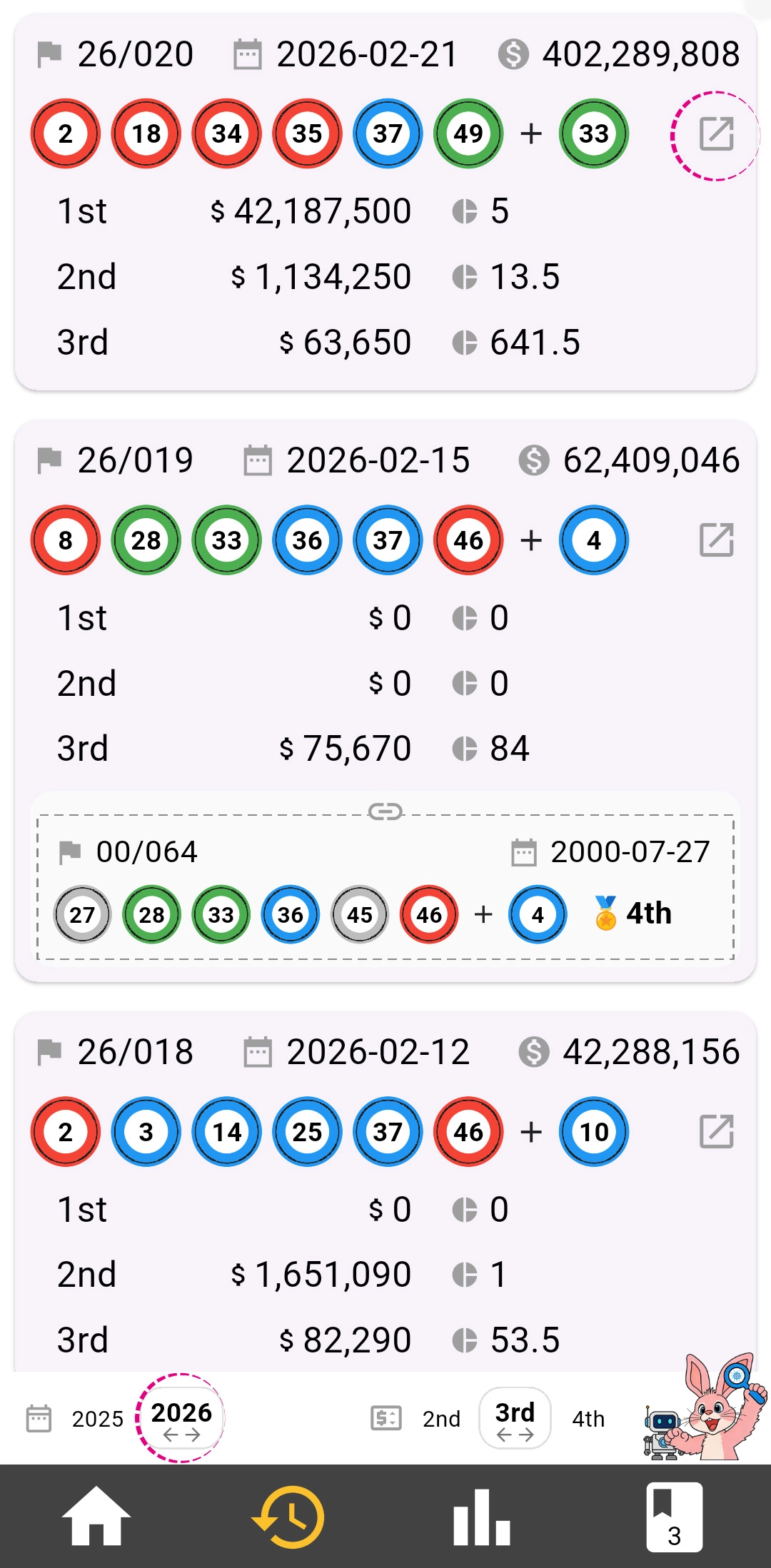The image size is (771, 1568).
Task: Switch year filter to 2025
Action: tap(98, 1419)
